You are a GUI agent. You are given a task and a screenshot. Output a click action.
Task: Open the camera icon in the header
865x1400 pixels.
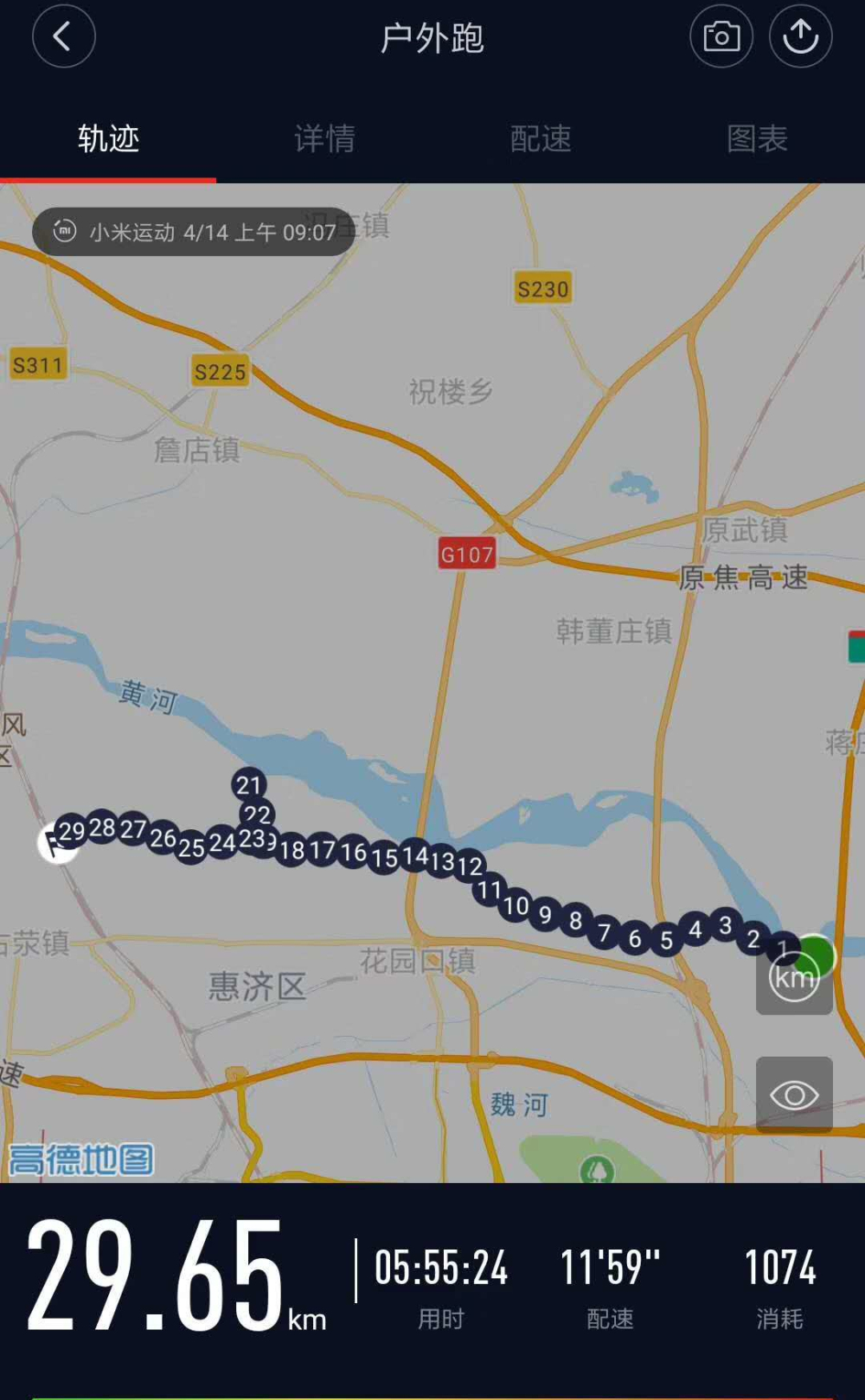point(721,36)
